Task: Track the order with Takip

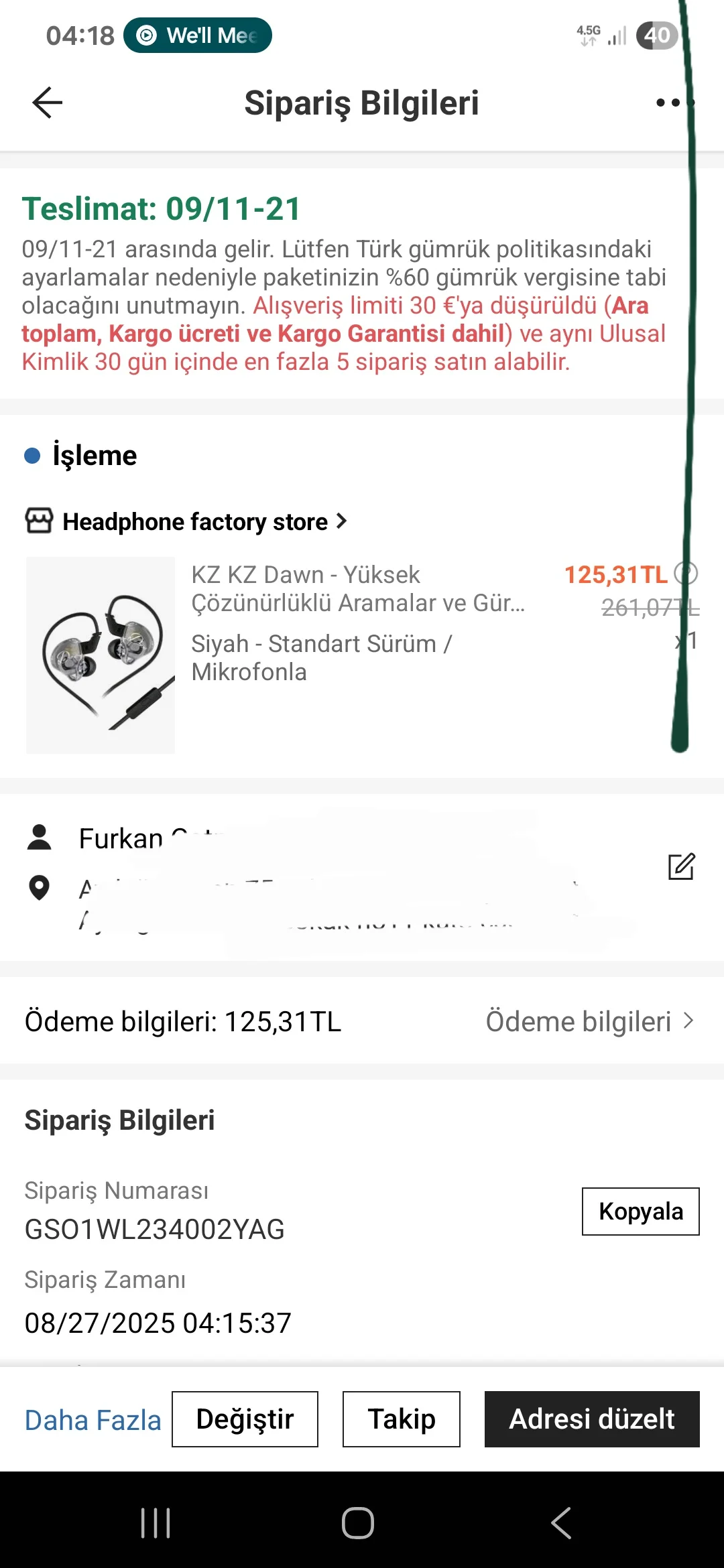Action: coord(401,1419)
